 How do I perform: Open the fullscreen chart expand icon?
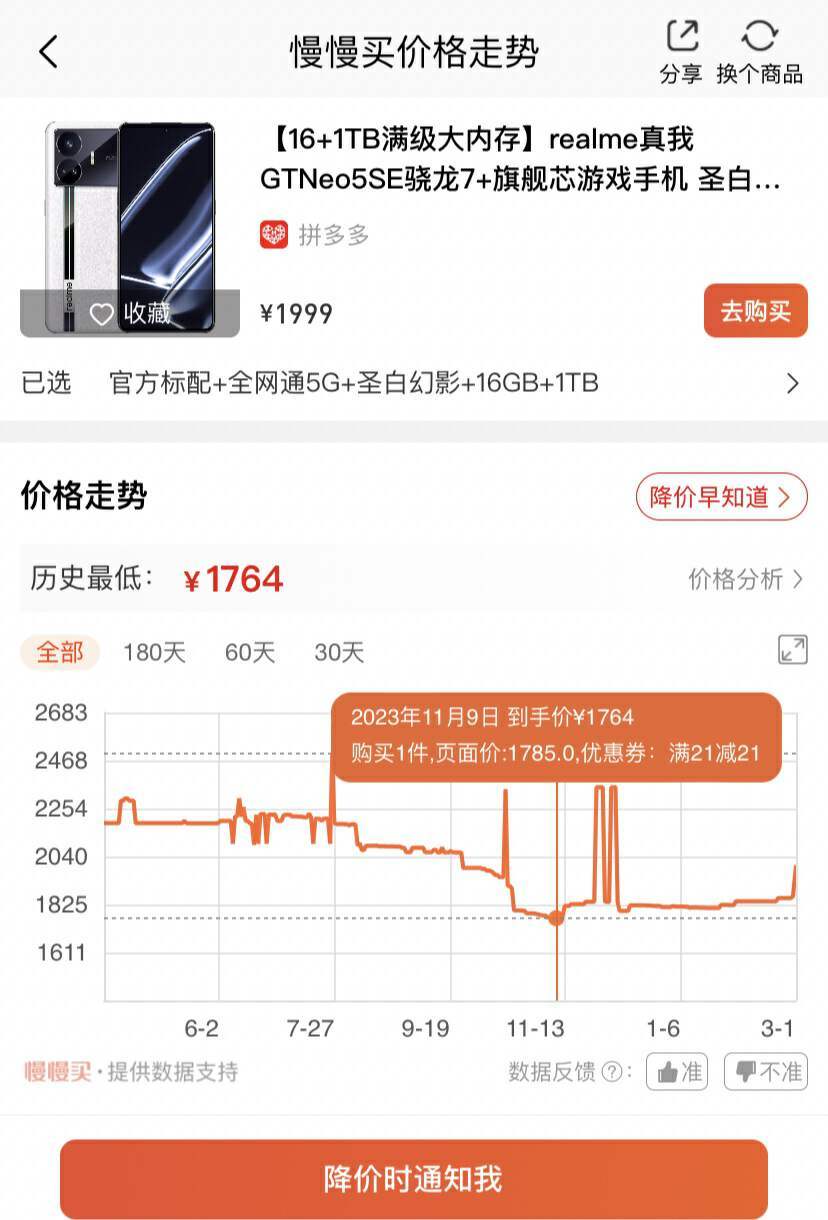pyautogui.click(x=792, y=651)
